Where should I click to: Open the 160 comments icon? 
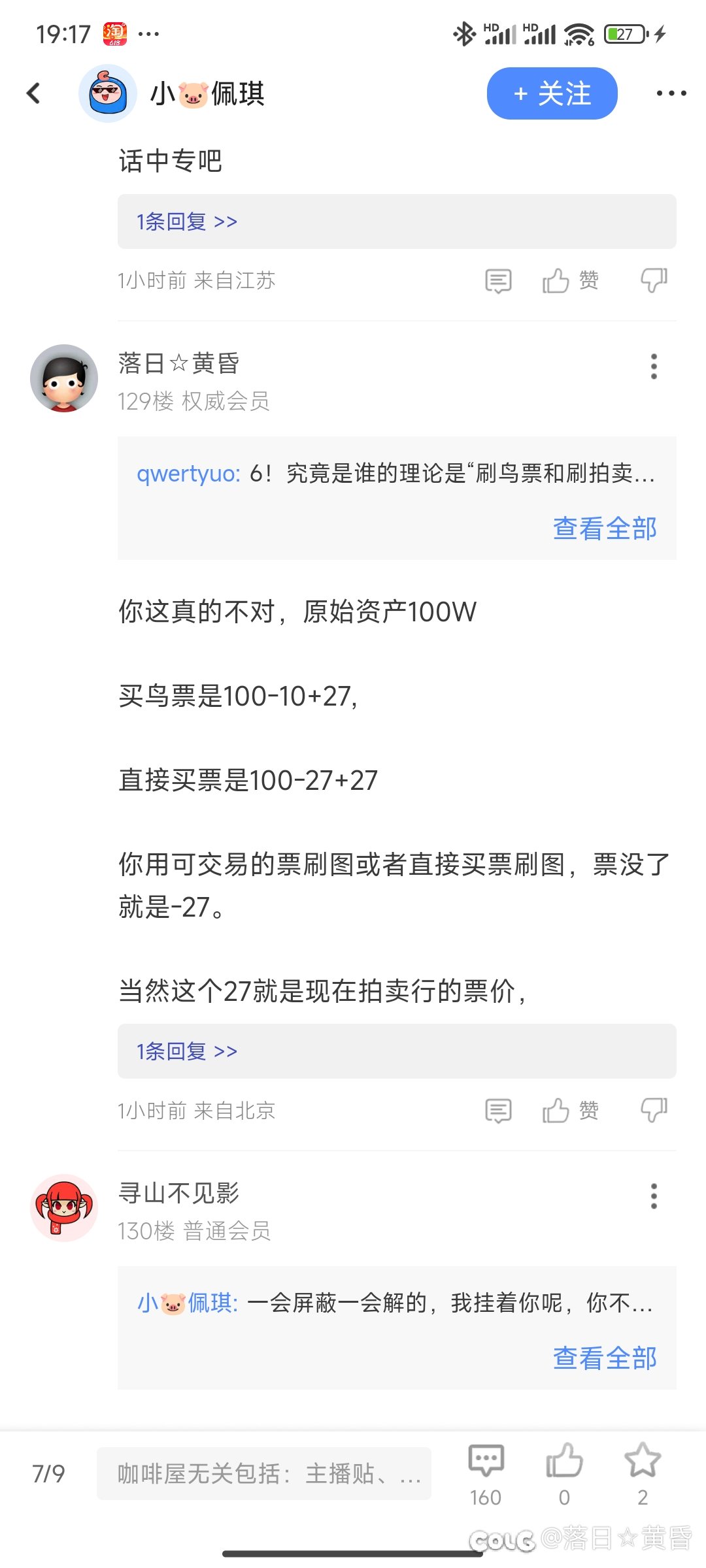pos(486,1475)
